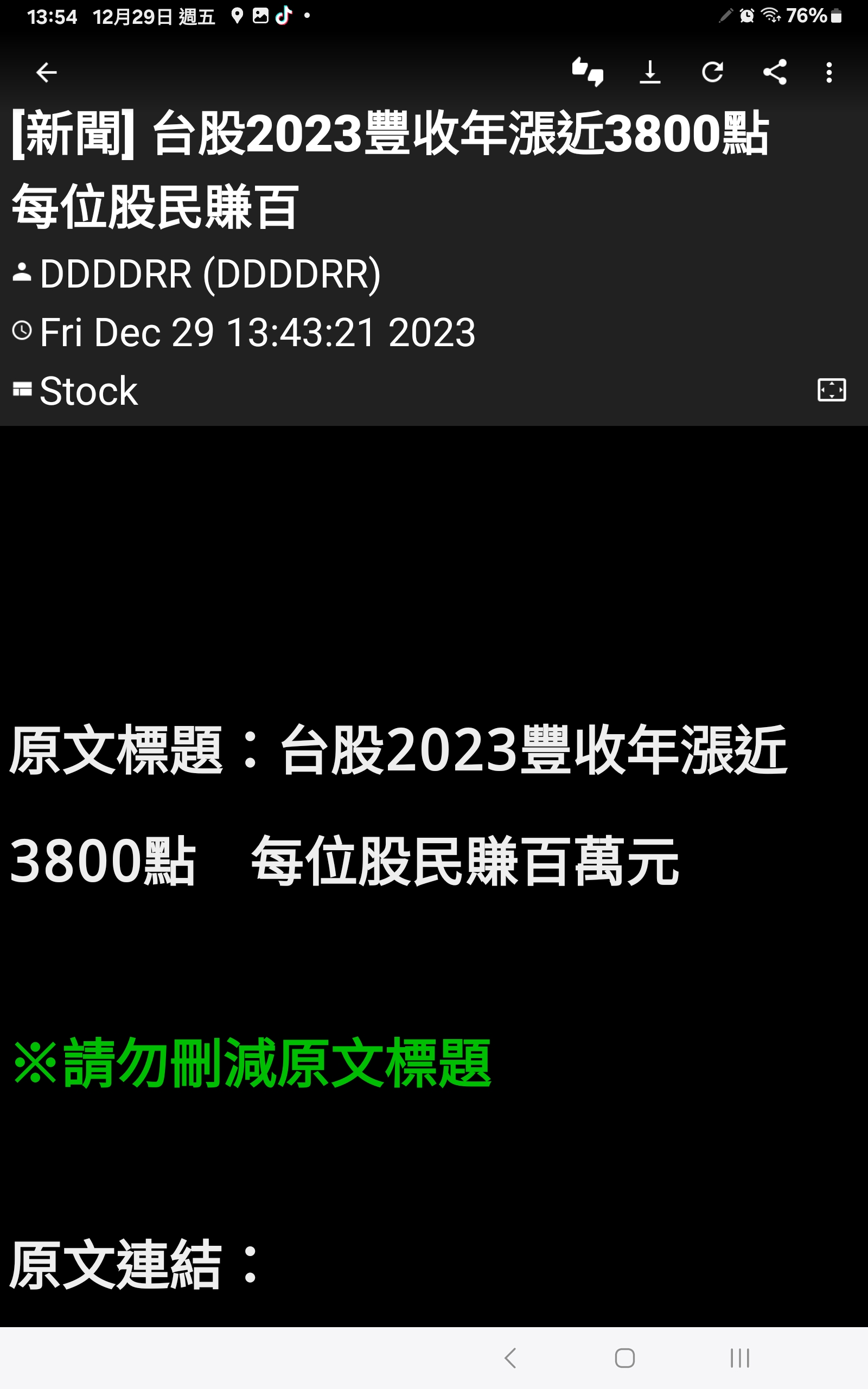Go back using the top-left arrow

pyautogui.click(x=46, y=72)
